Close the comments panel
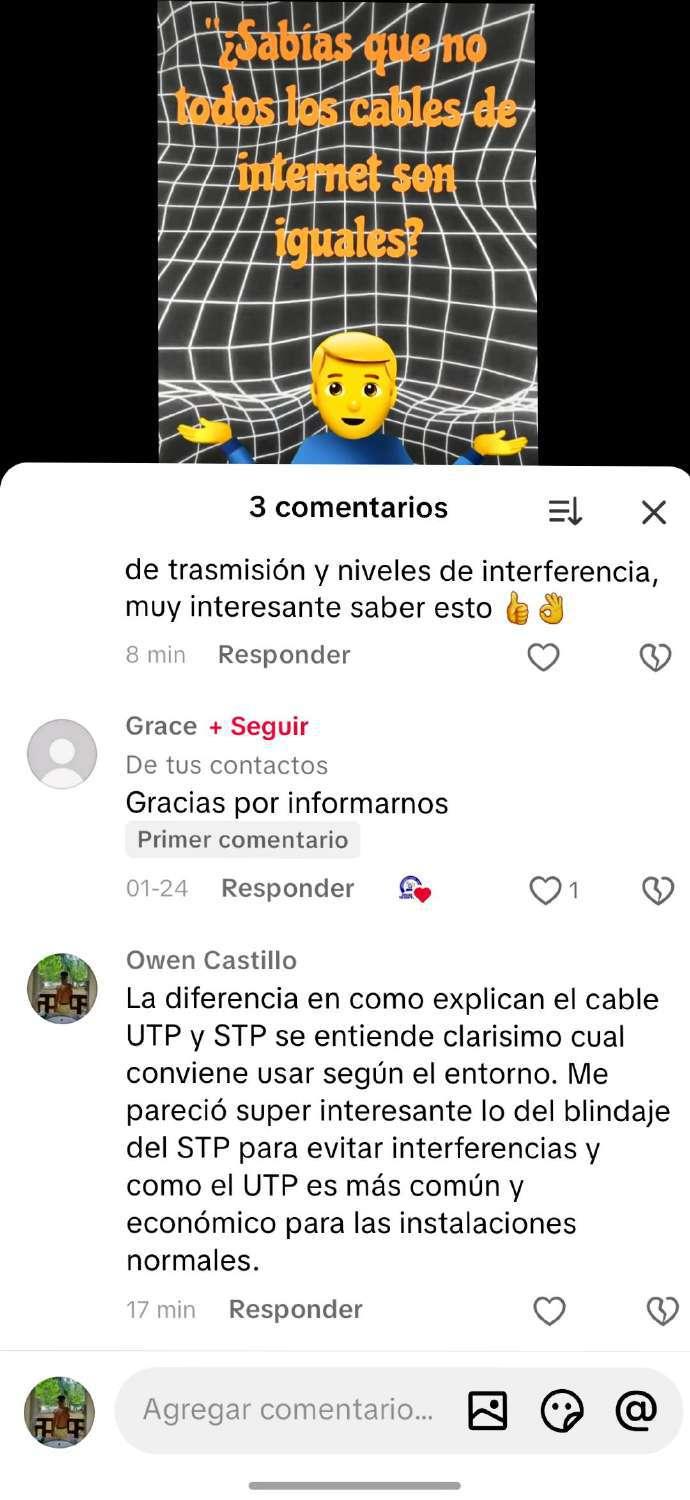This screenshot has width=690, height=1500. pyautogui.click(x=653, y=512)
